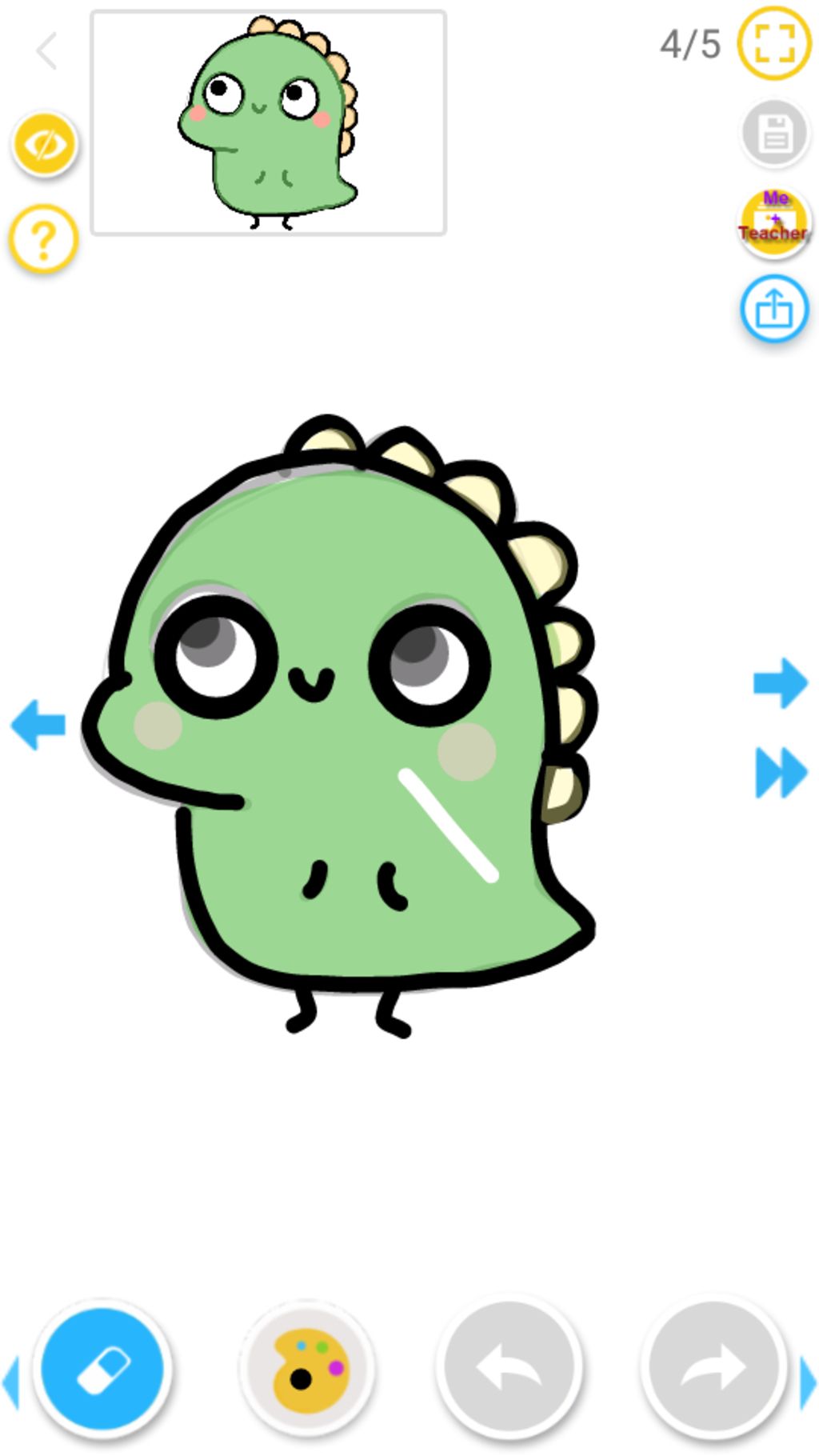Go back using the top-left chevron
Image resolution: width=819 pixels, height=1456 pixels.
[x=47, y=50]
